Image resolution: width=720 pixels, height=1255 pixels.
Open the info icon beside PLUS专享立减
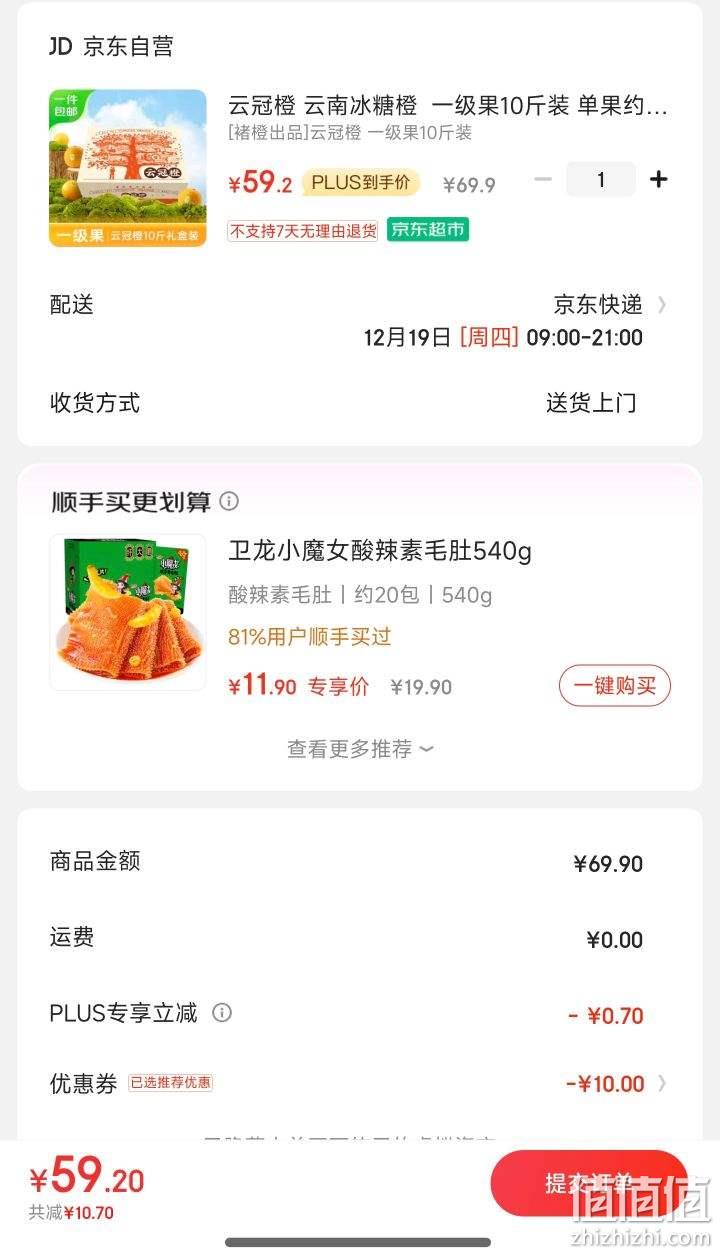222,1013
